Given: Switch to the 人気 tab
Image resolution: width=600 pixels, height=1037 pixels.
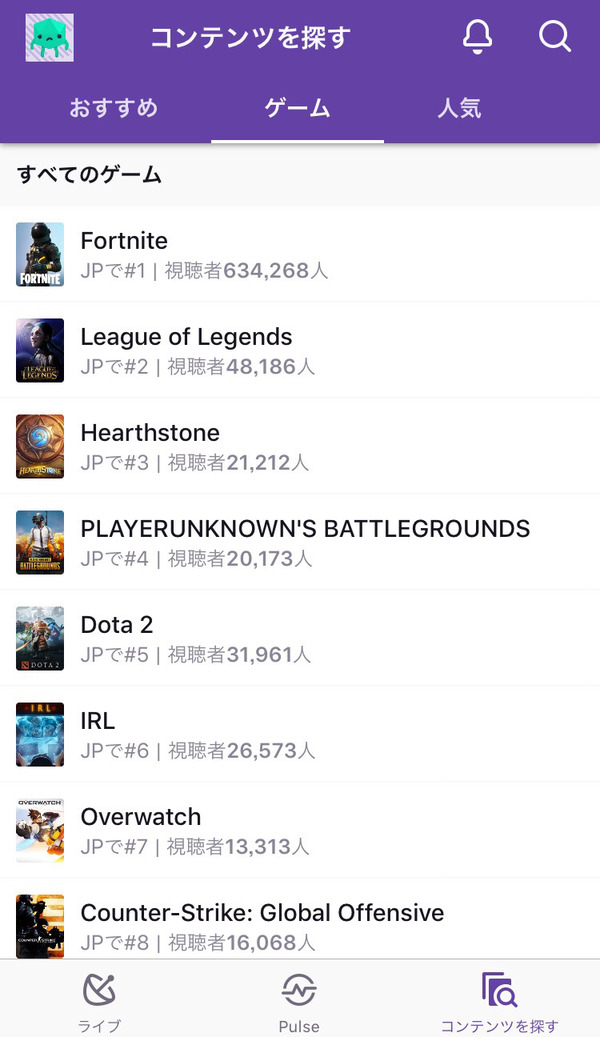Looking at the screenshot, I should point(459,108).
